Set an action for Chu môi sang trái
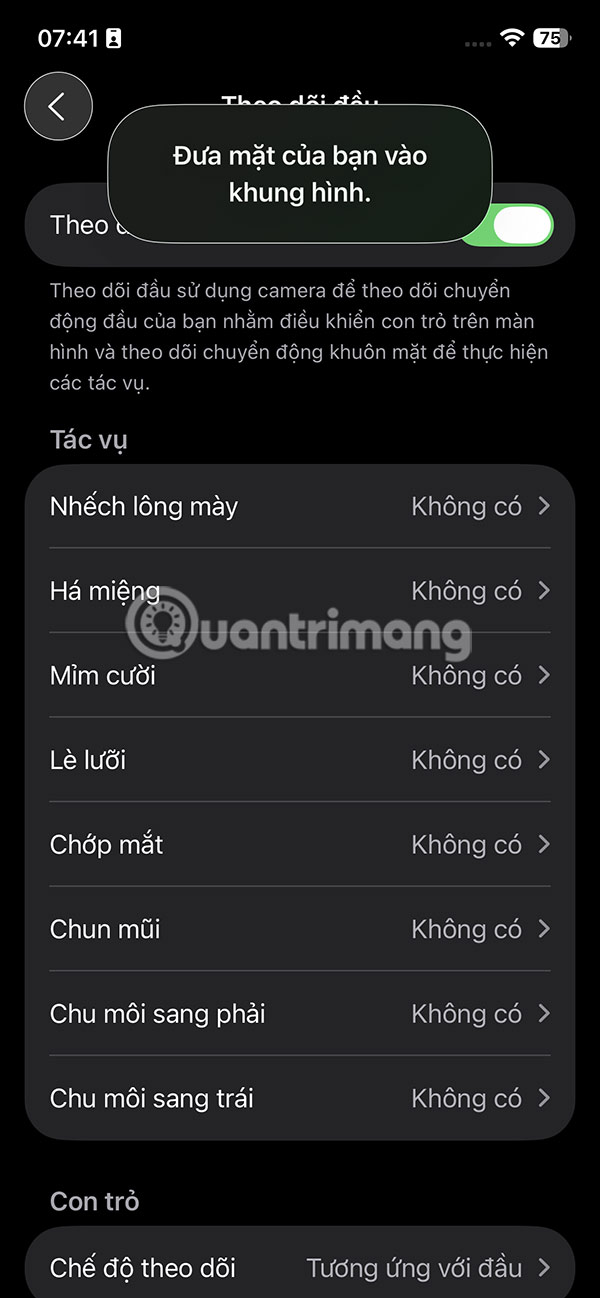Viewport: 600px width, 1298px height. pos(300,1098)
